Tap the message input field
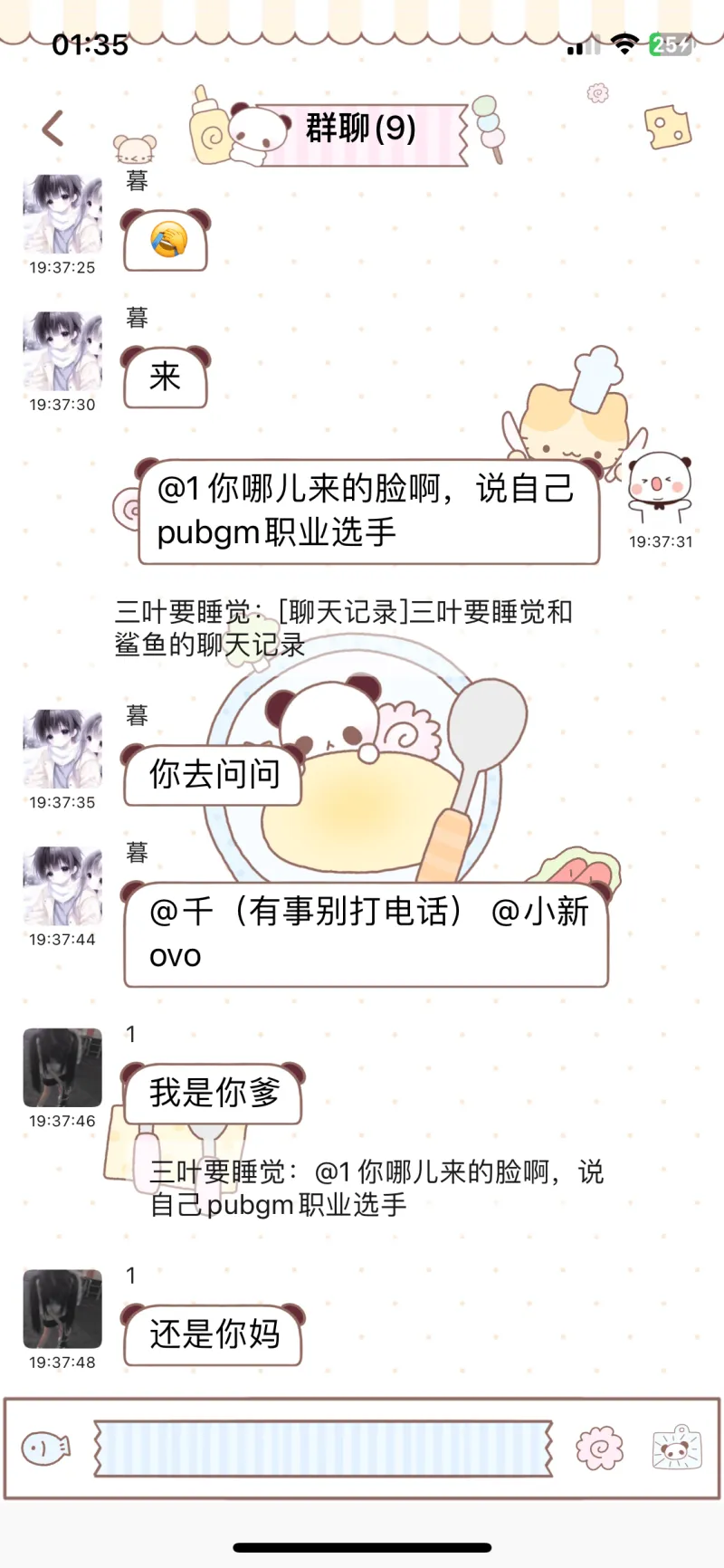 [x=323, y=1448]
